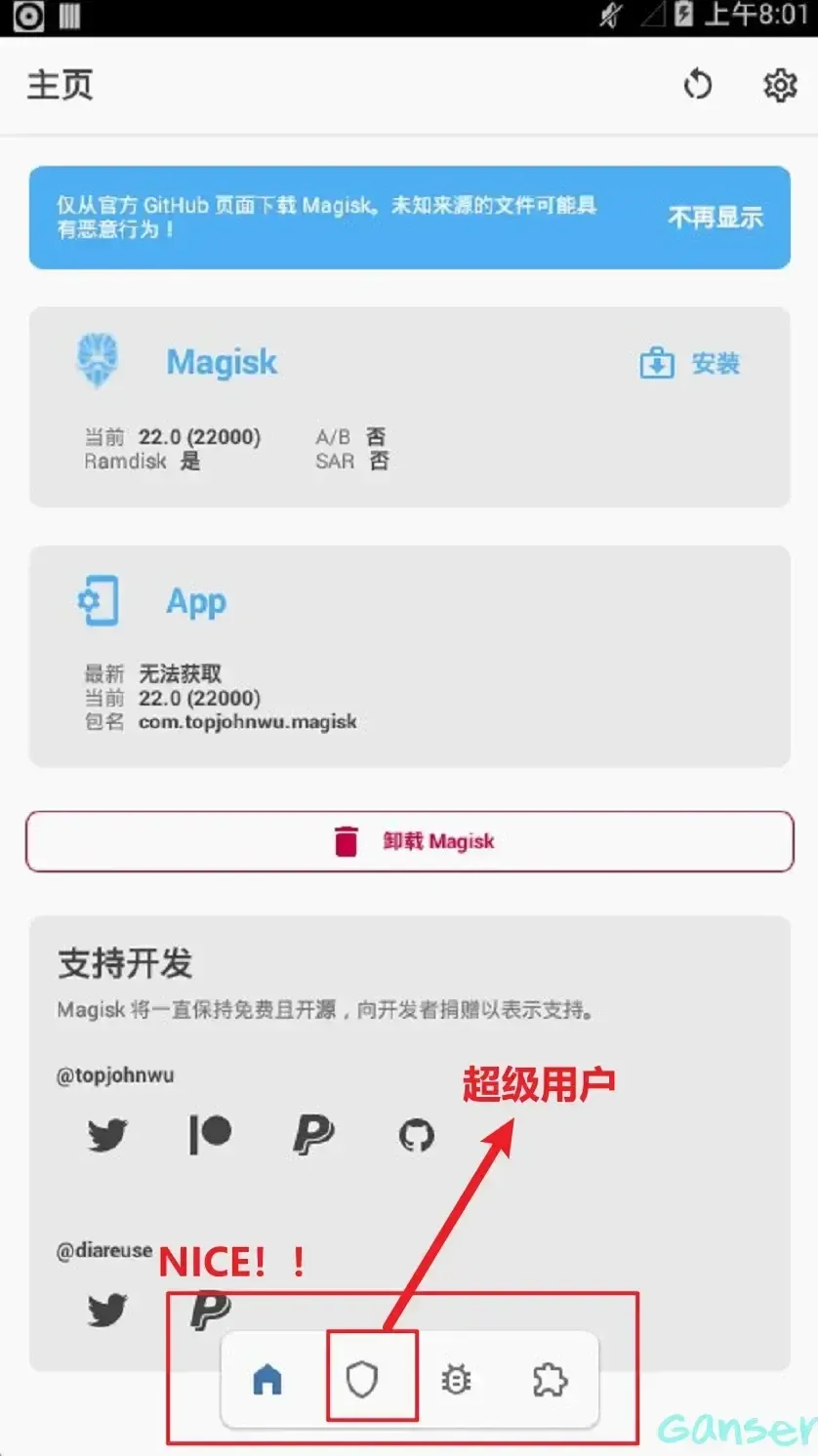Tap the reboot icon in the top bar
The image size is (818, 1456).
[x=698, y=85]
